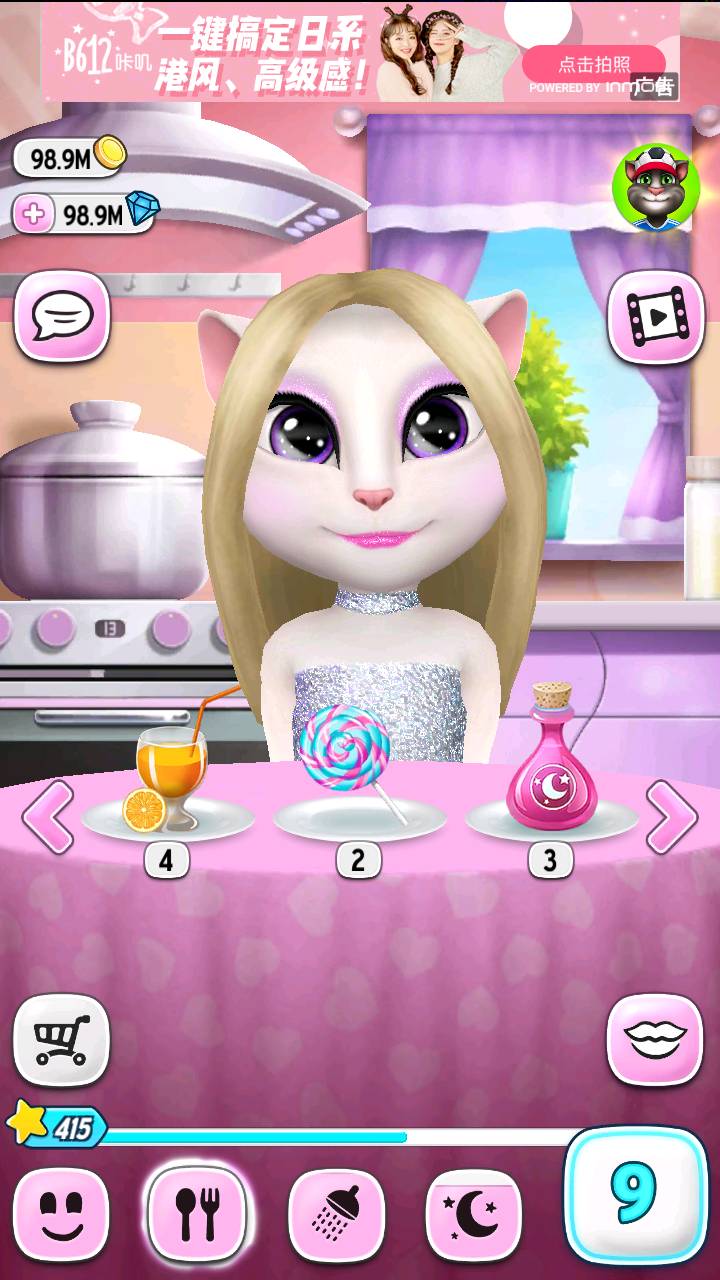Open the chat speech bubble

point(62,317)
